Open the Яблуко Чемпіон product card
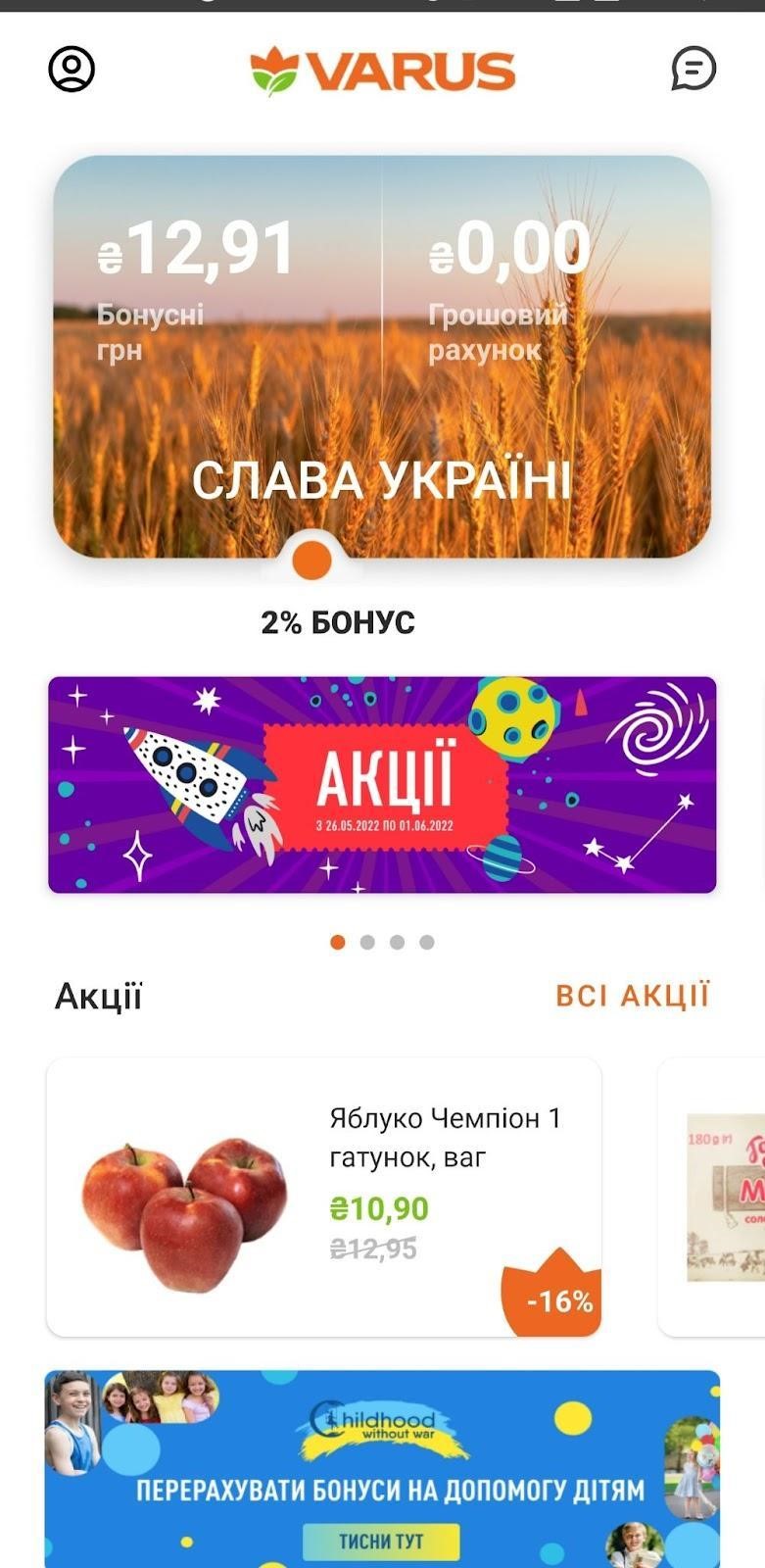Screen dimensions: 765x1568 [x=323, y=1197]
